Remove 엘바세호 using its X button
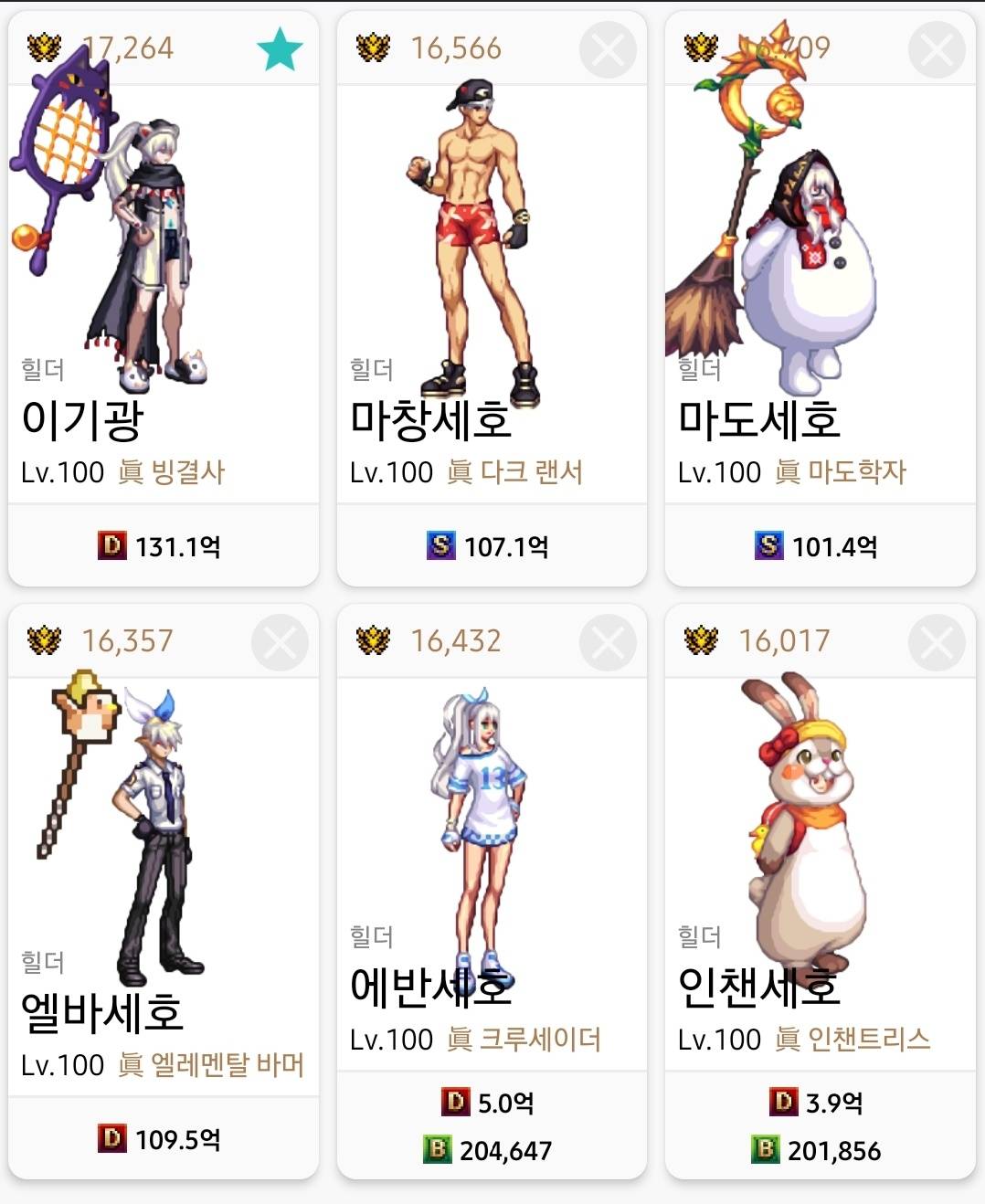 (x=280, y=642)
